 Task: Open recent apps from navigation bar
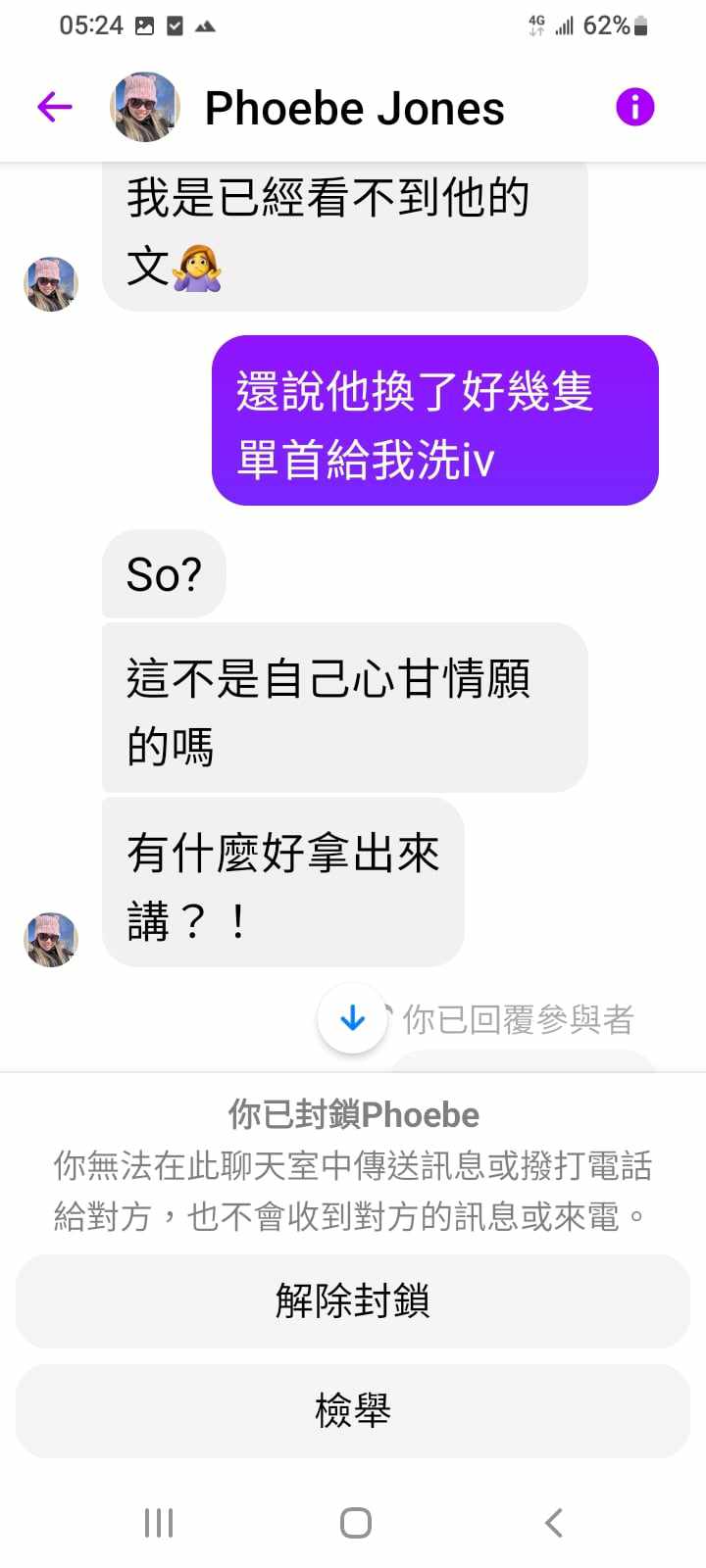tap(159, 1523)
